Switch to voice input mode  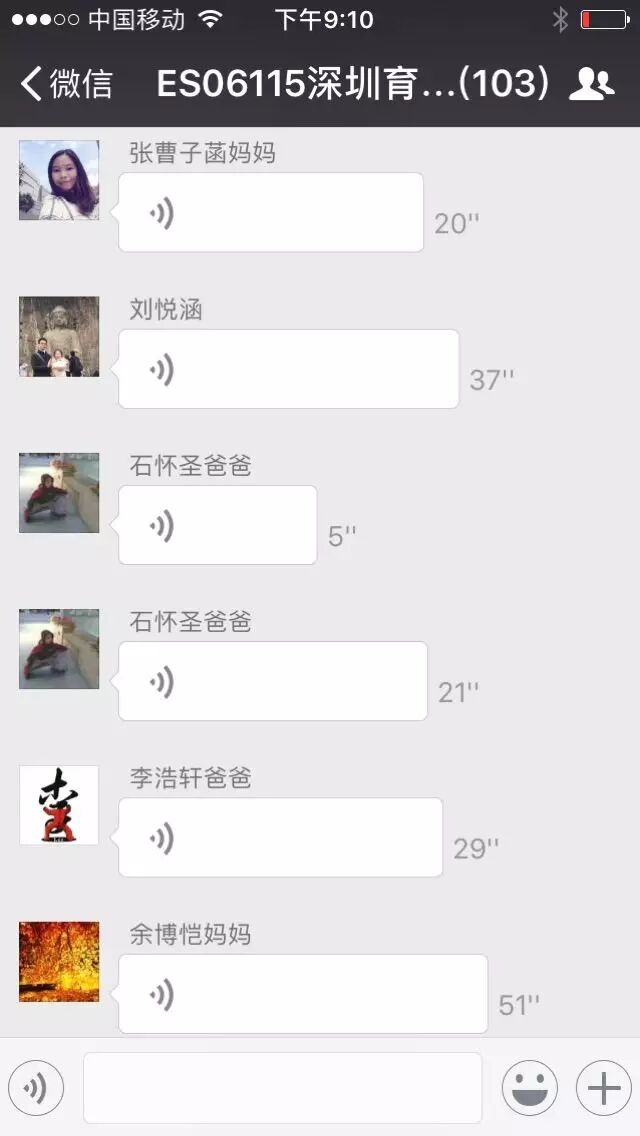36,1088
